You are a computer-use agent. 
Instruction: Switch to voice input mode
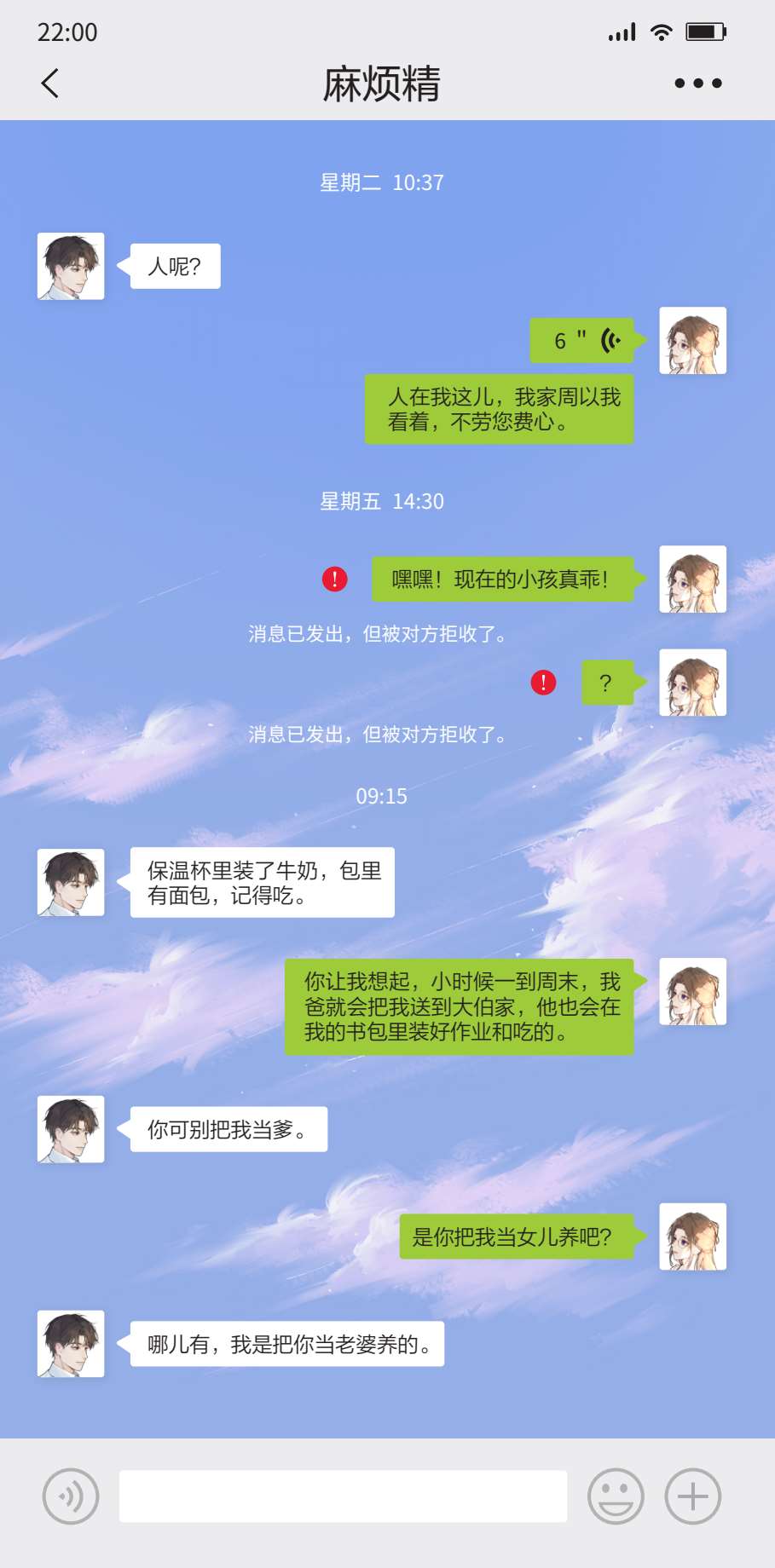[71, 1496]
